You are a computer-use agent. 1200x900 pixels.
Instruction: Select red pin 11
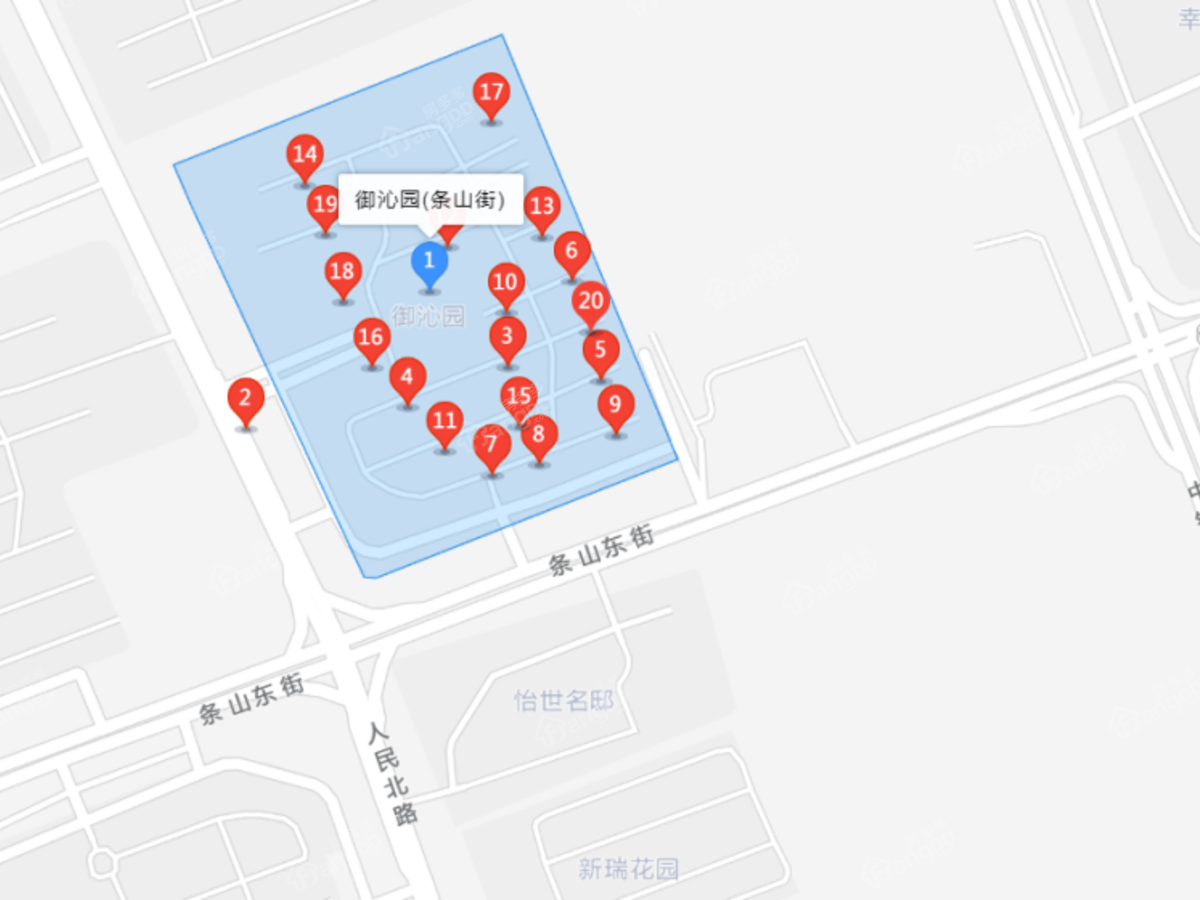coord(445,420)
